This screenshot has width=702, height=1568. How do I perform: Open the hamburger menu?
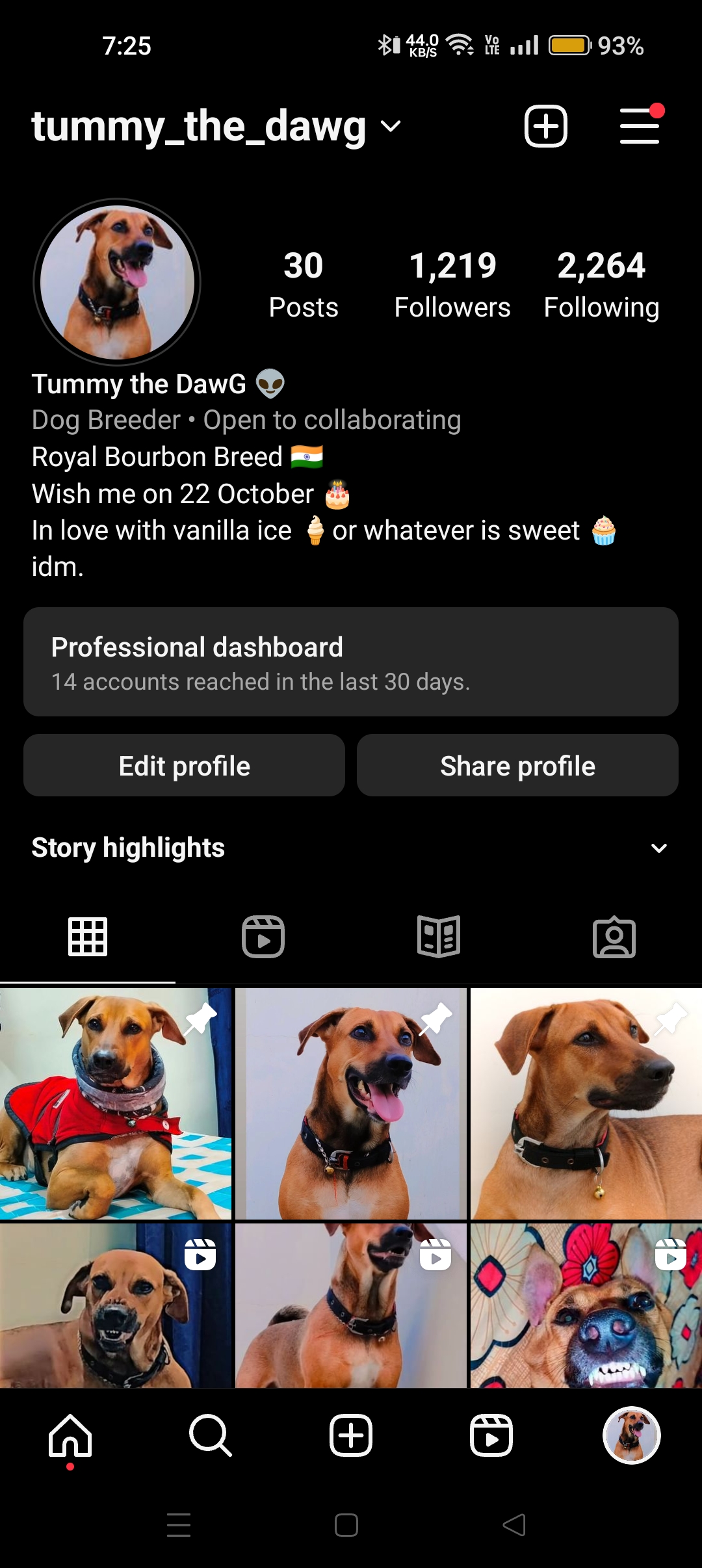coord(640,126)
